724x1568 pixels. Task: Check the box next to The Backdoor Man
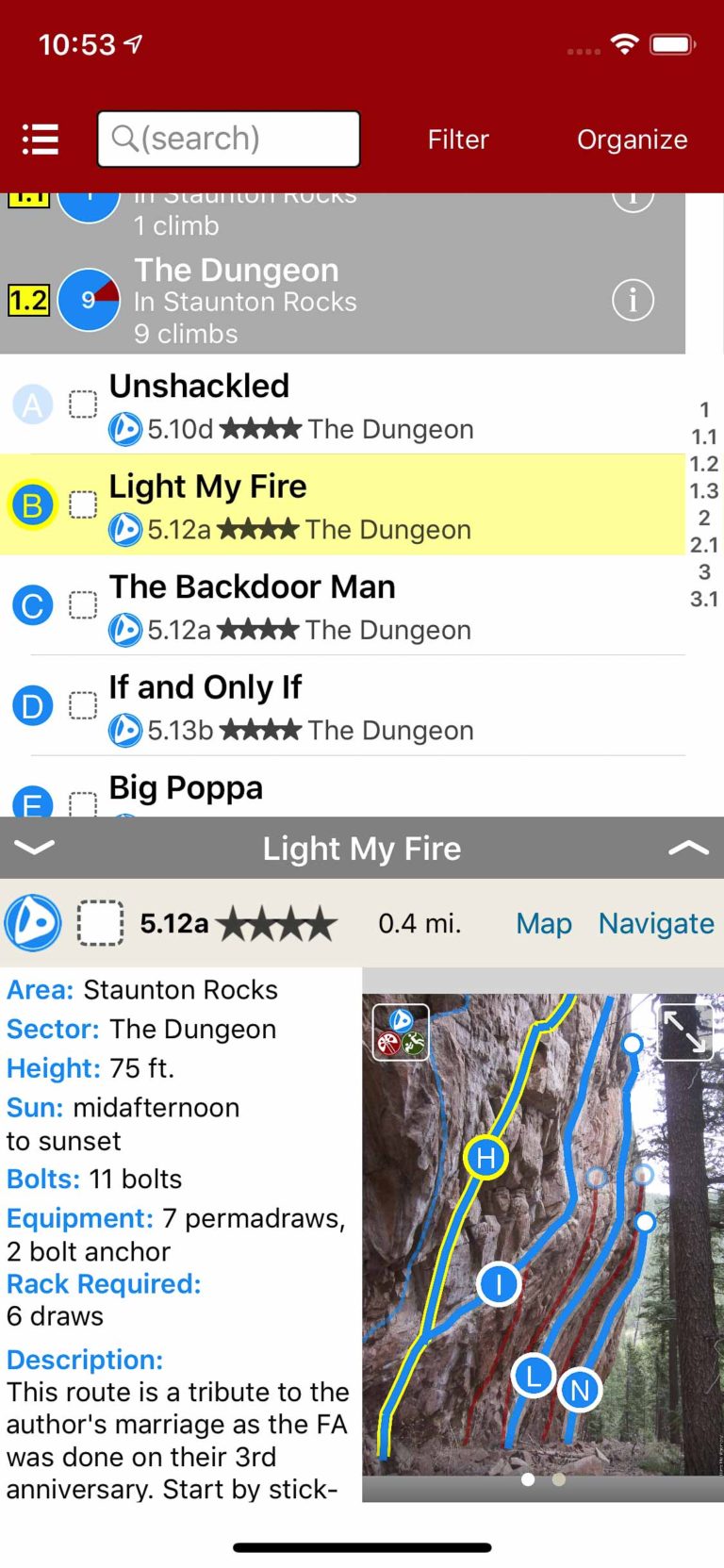coord(83,604)
